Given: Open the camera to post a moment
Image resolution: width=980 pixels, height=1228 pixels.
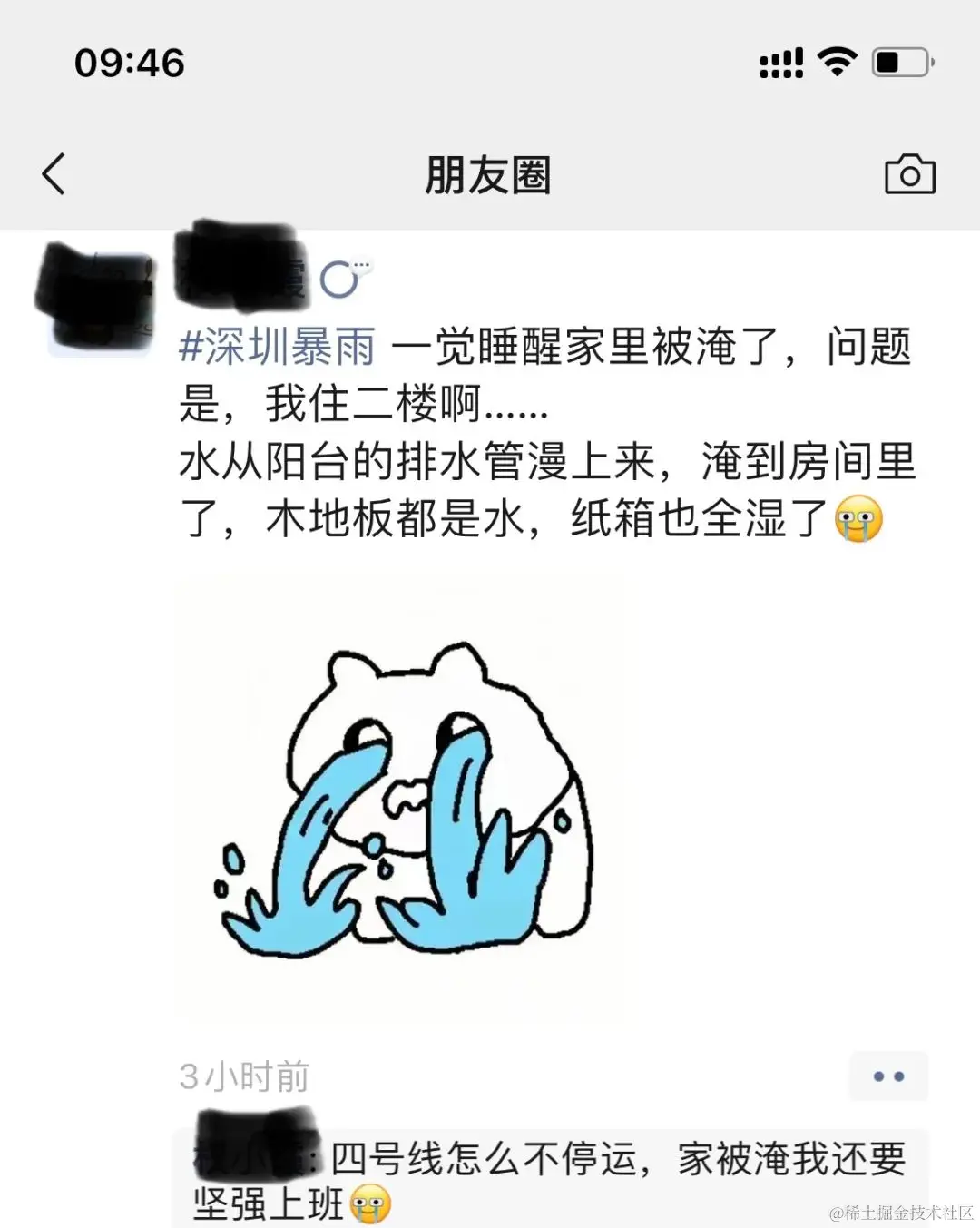Looking at the screenshot, I should click(909, 174).
